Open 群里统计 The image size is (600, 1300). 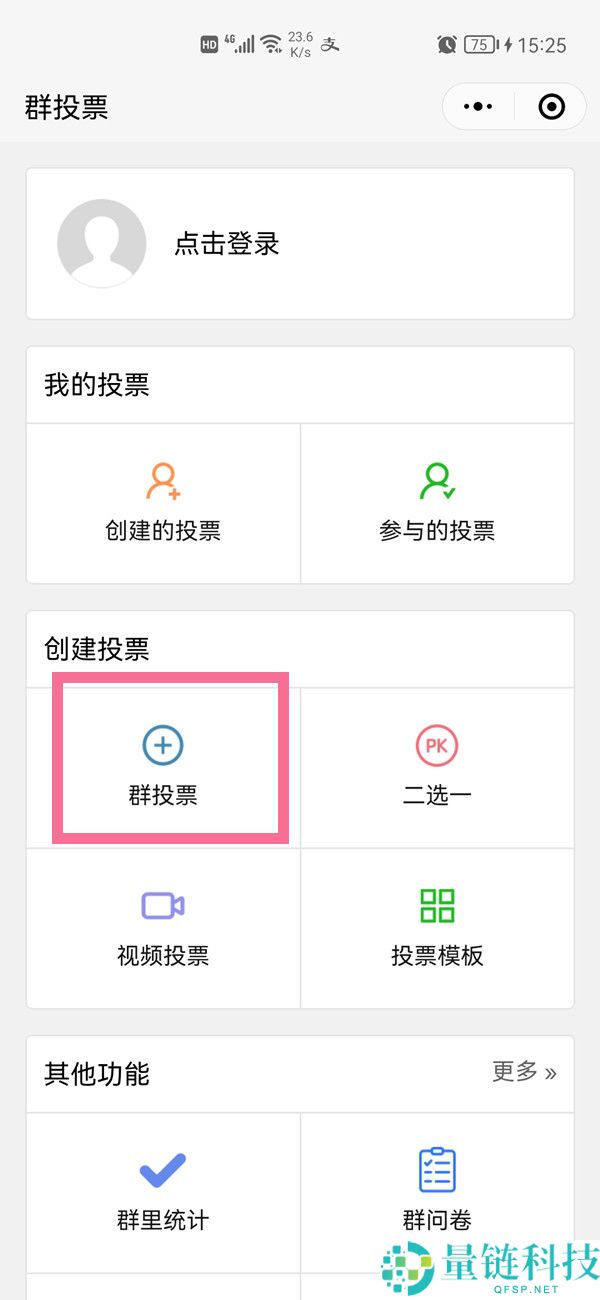163,1192
